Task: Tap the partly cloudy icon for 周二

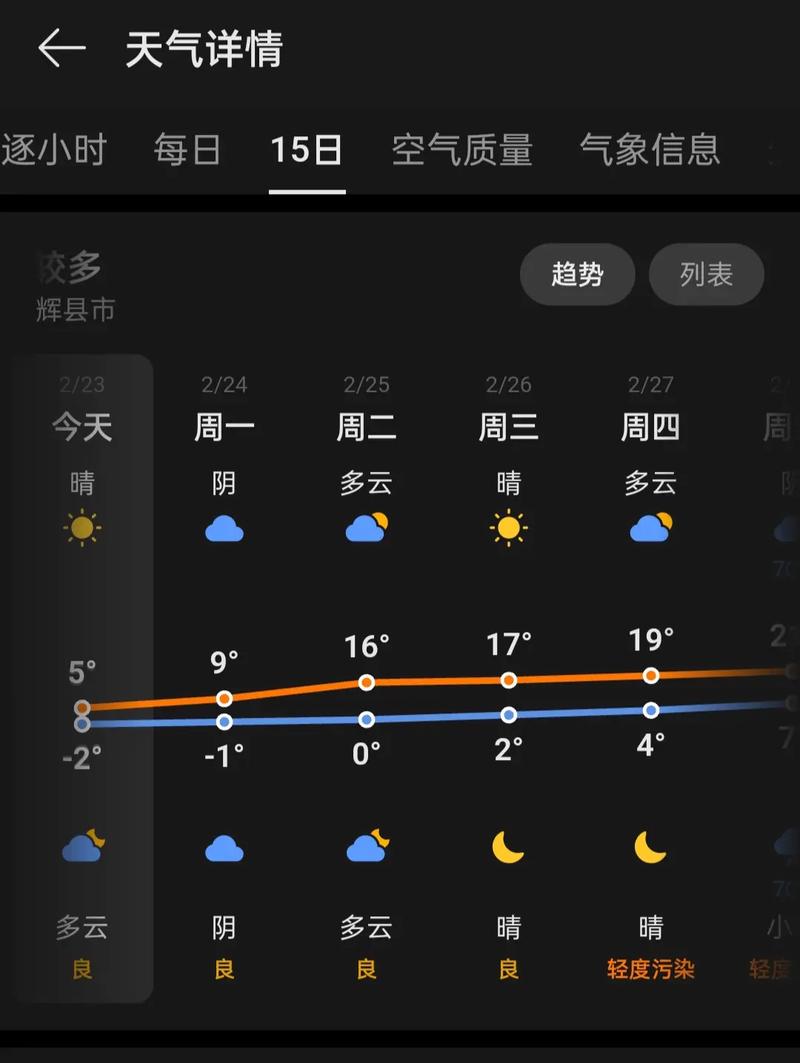Action: pos(366,527)
